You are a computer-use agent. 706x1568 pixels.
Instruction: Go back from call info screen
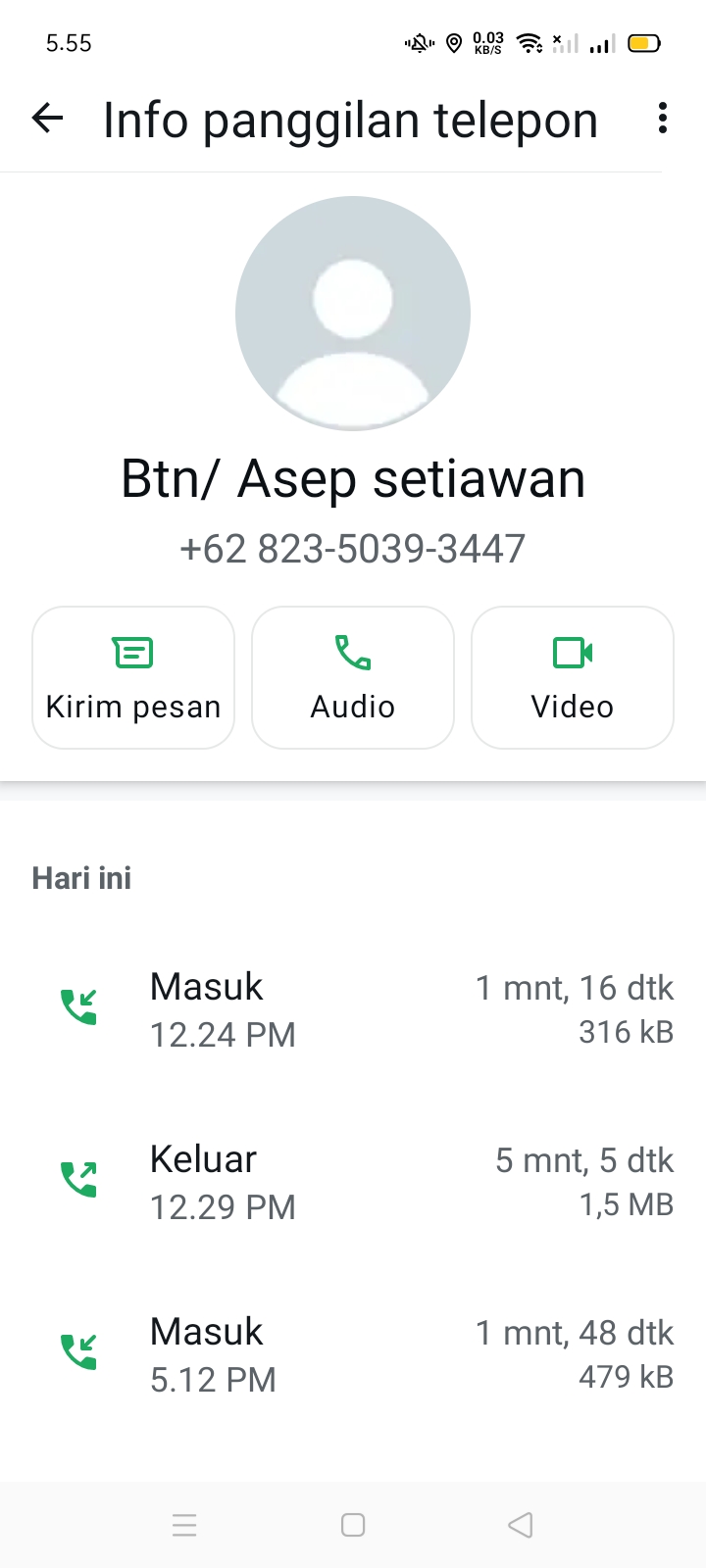(x=47, y=120)
